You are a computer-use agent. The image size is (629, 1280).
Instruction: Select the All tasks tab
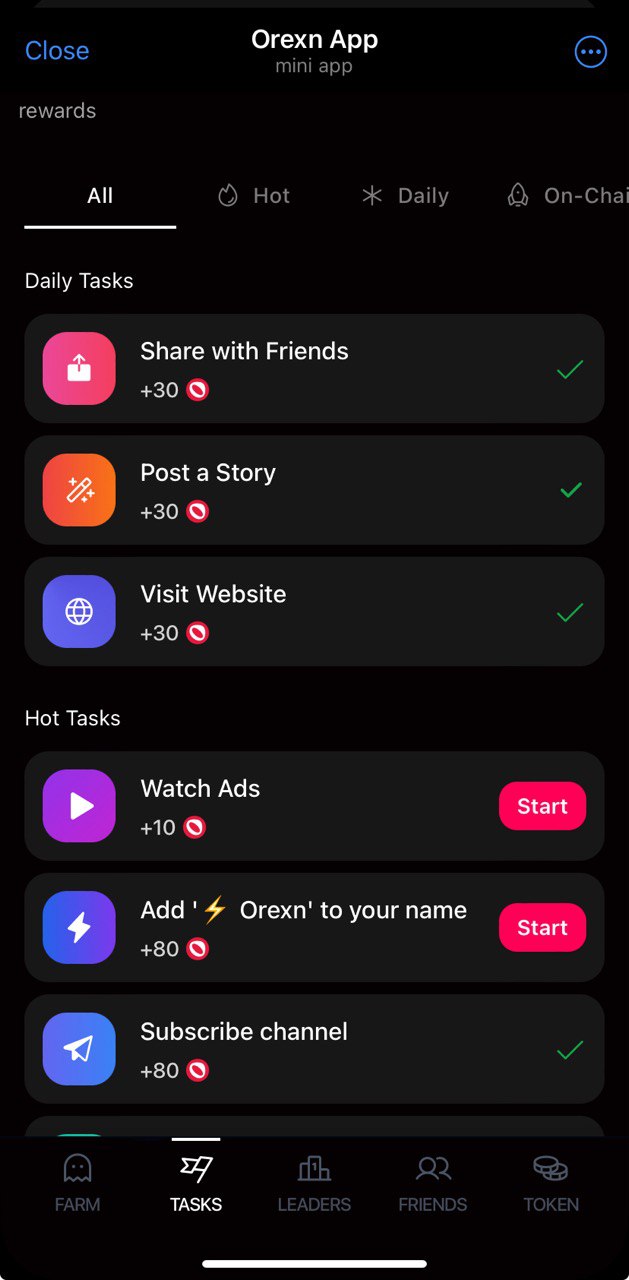click(x=100, y=196)
